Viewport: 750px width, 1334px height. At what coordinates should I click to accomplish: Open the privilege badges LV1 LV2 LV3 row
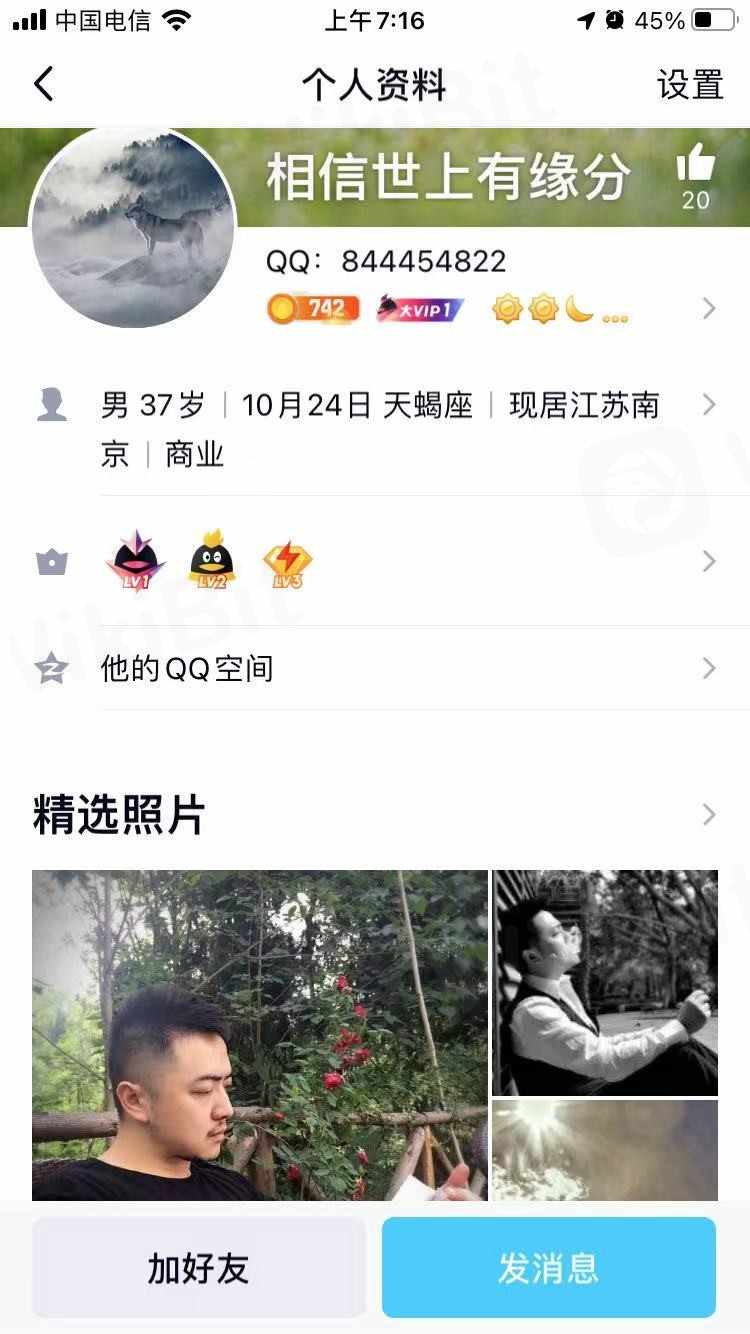coord(400,562)
